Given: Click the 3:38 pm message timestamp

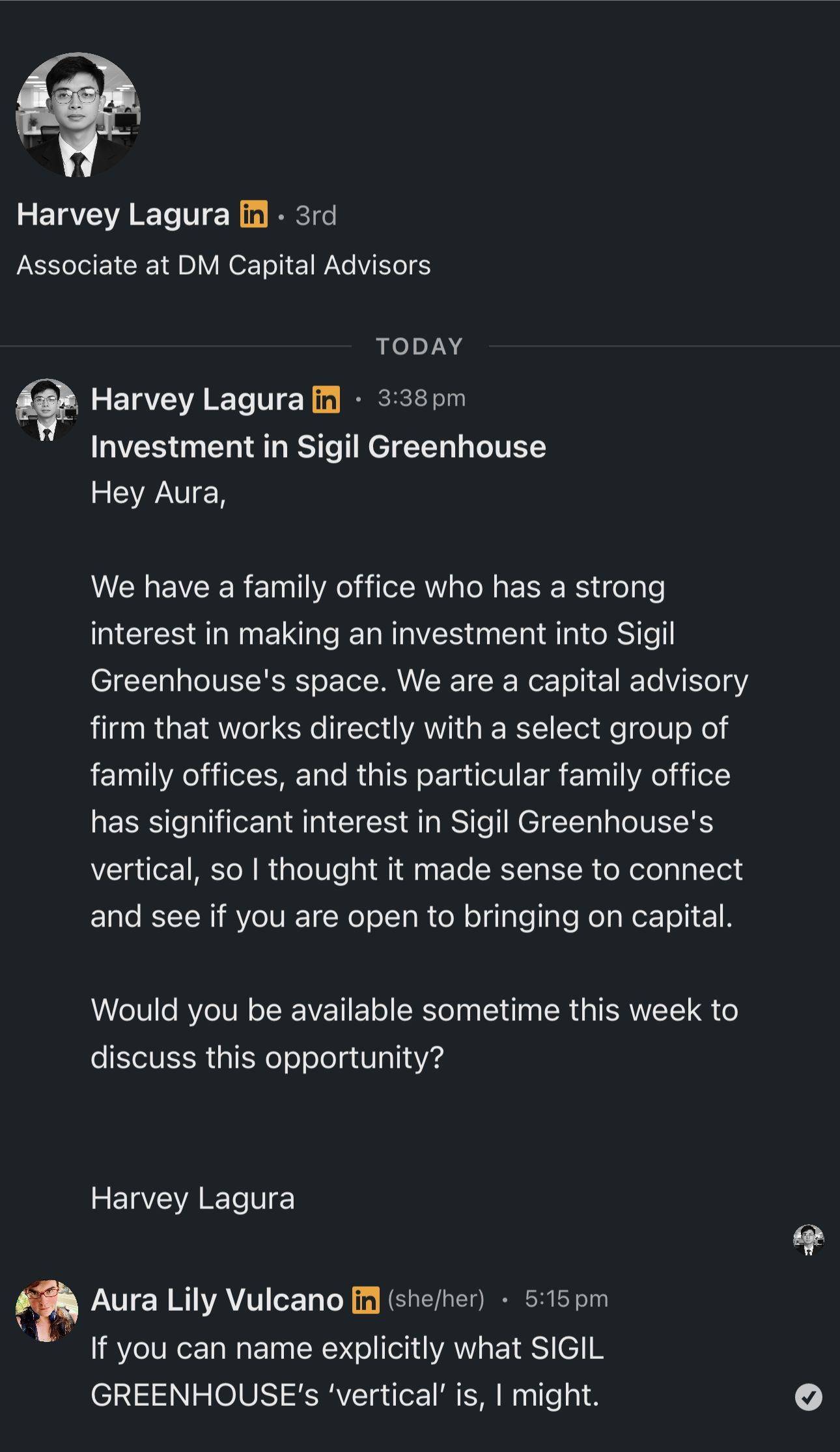Looking at the screenshot, I should pos(421,399).
